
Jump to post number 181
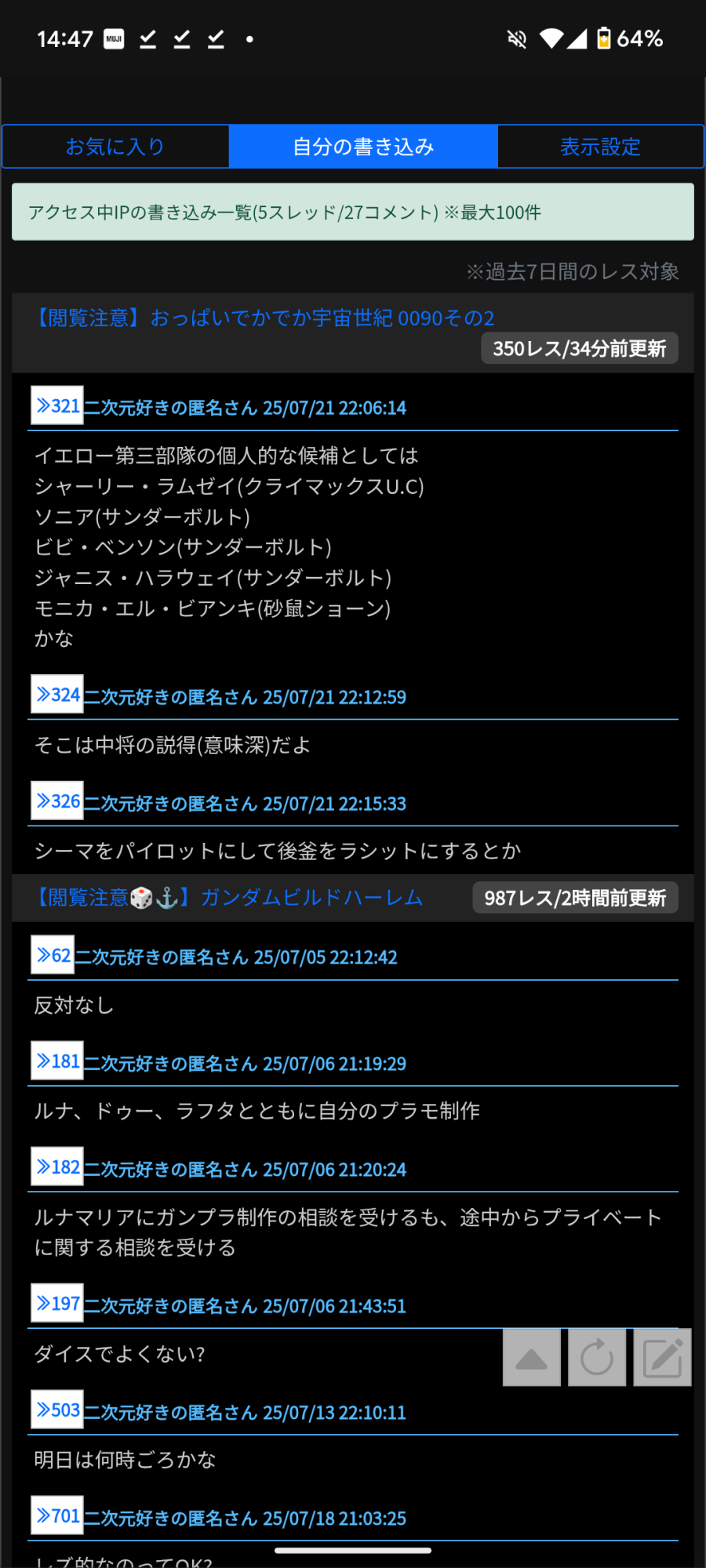[57, 1061]
